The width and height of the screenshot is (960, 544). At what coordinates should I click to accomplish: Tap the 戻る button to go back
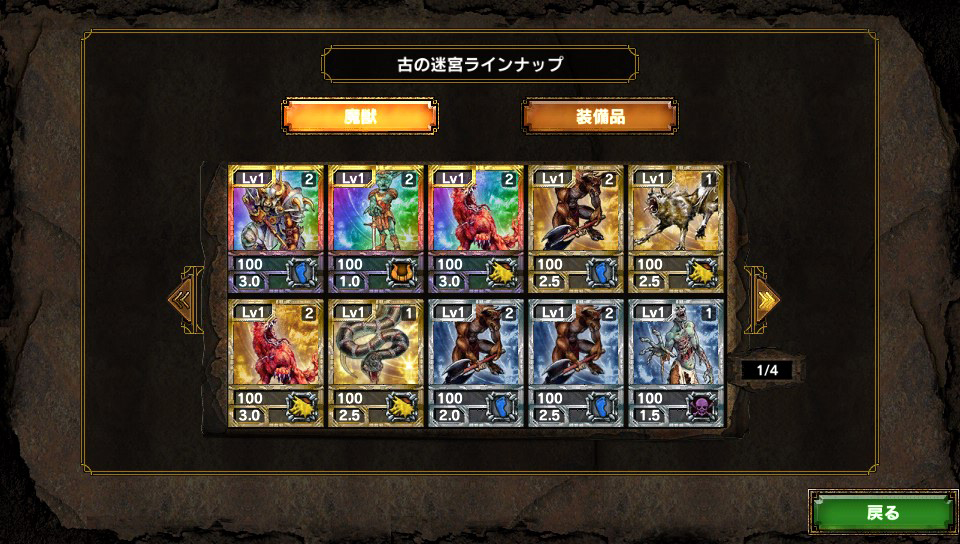pos(883,513)
